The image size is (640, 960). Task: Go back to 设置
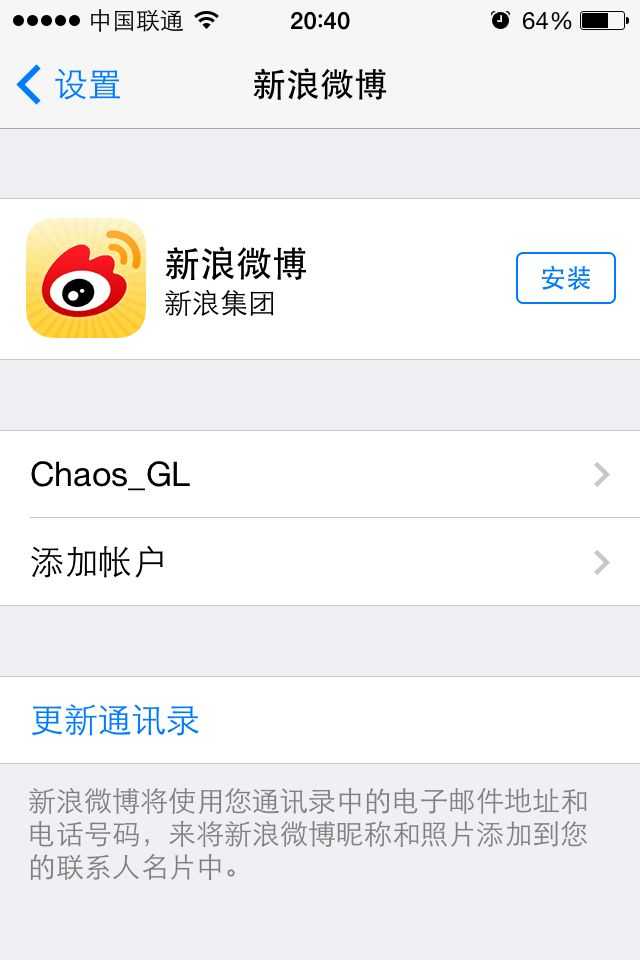tap(70, 85)
